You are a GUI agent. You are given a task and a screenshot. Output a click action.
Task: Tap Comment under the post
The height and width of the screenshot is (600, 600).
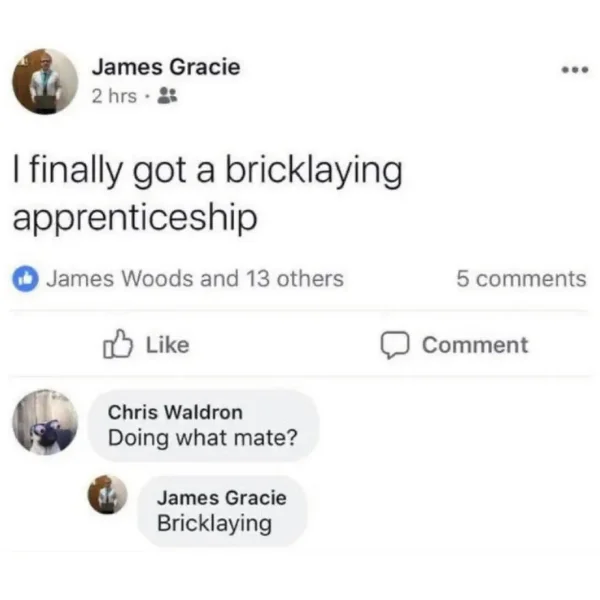click(x=456, y=345)
